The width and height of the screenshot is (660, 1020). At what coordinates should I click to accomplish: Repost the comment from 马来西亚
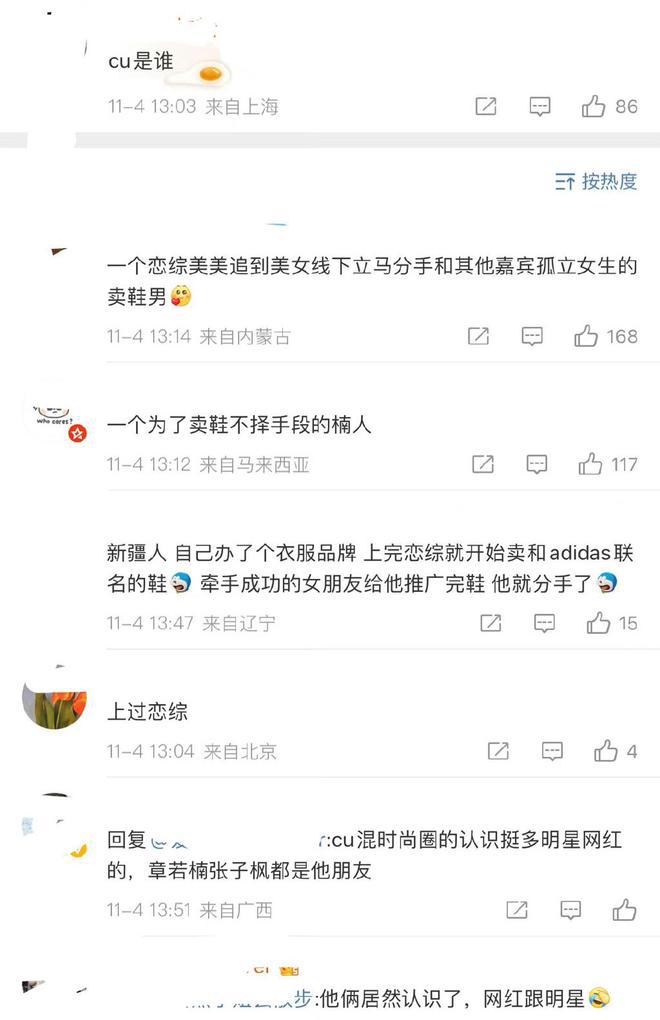coord(483,464)
